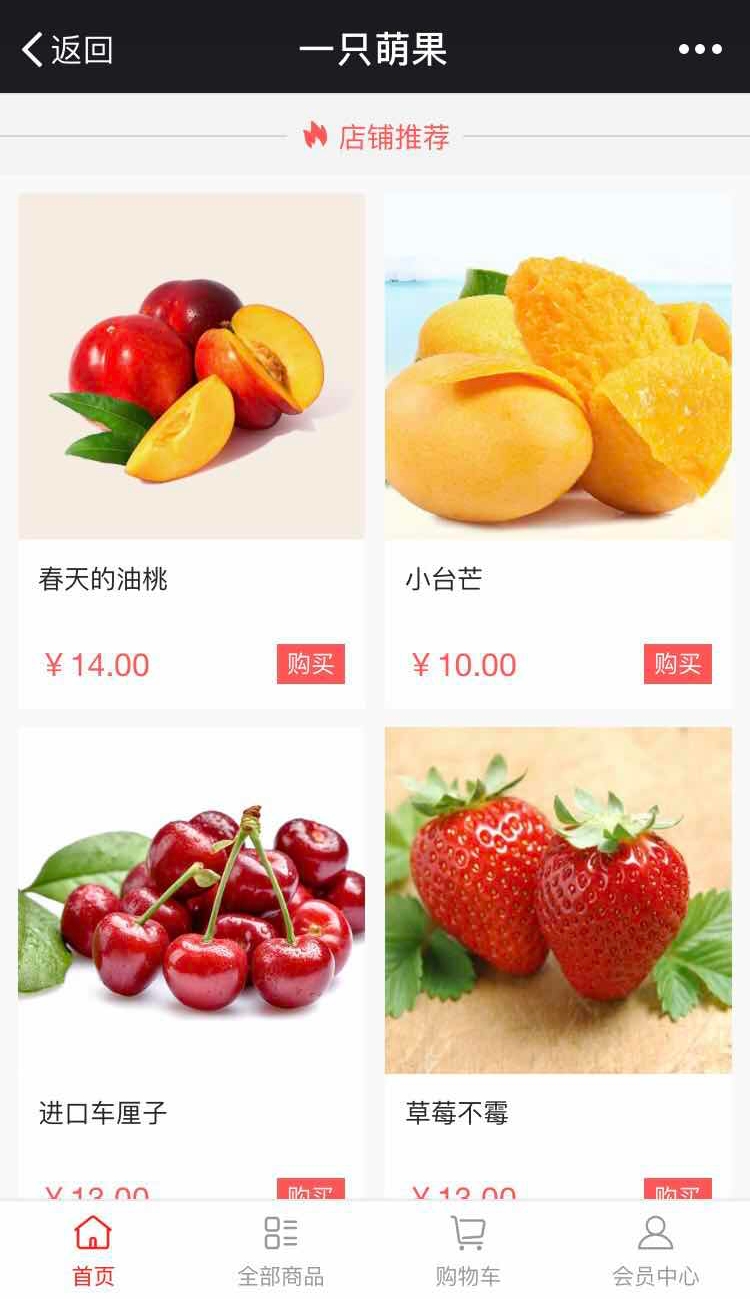Tap the home icon in bottom navigation
This screenshot has width=750, height=1299.
(93, 1232)
